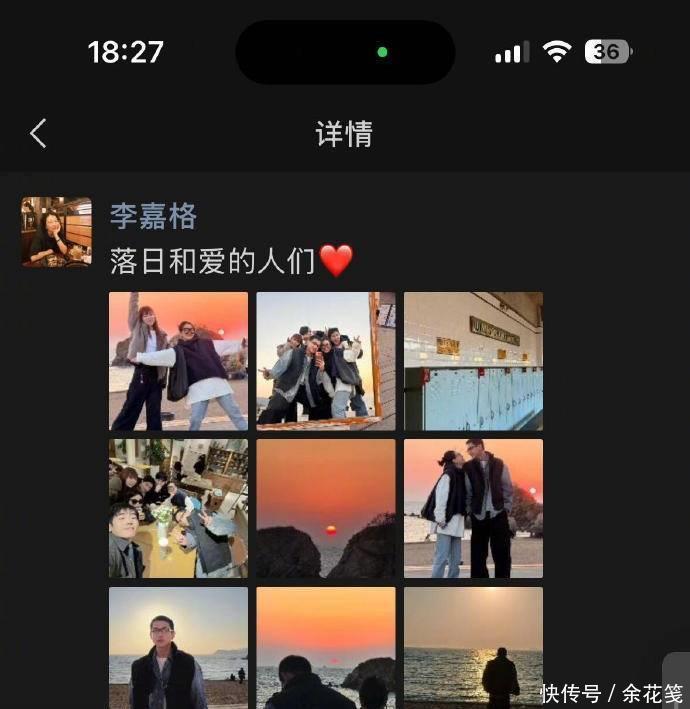
Task: Open the restaurant group selfie photo
Action: [x=178, y=508]
